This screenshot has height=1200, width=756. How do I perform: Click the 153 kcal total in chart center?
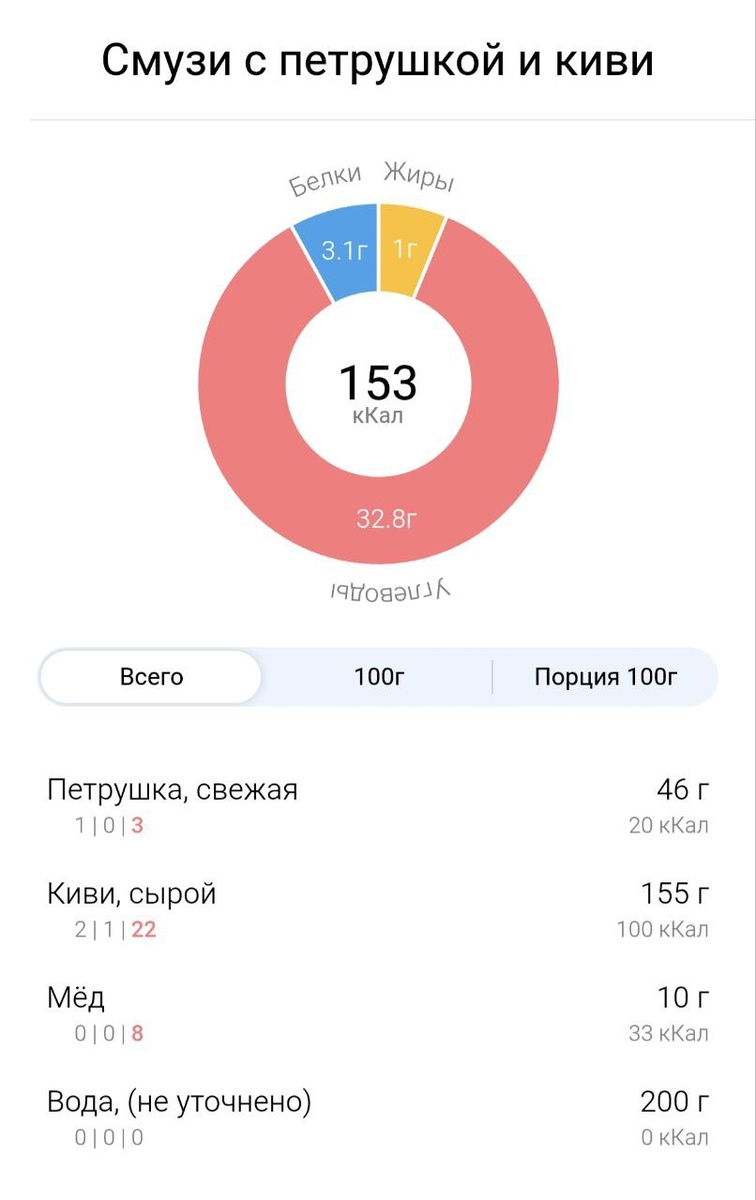(378, 383)
